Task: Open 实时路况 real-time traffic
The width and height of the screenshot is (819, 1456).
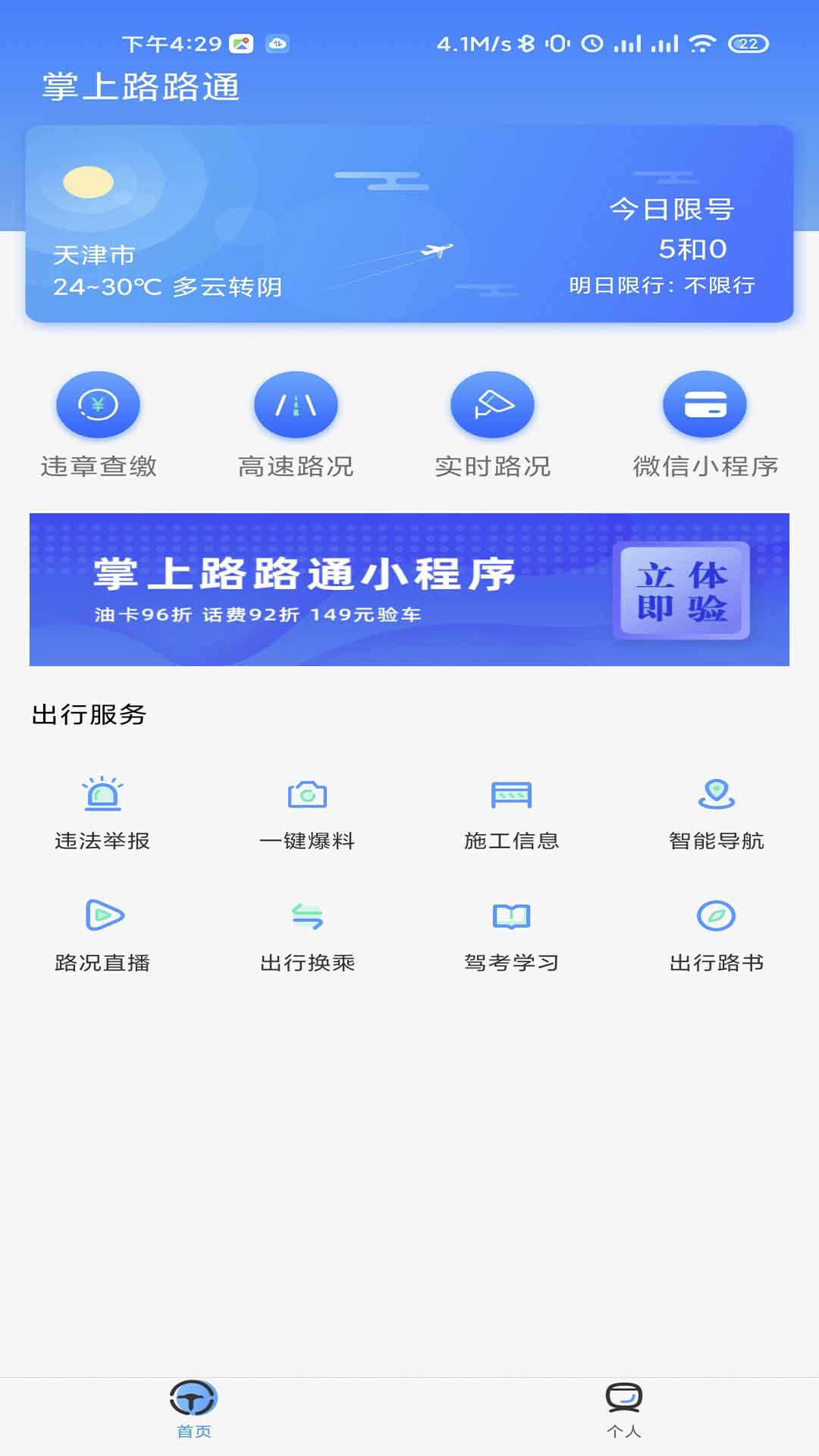Action: (493, 425)
